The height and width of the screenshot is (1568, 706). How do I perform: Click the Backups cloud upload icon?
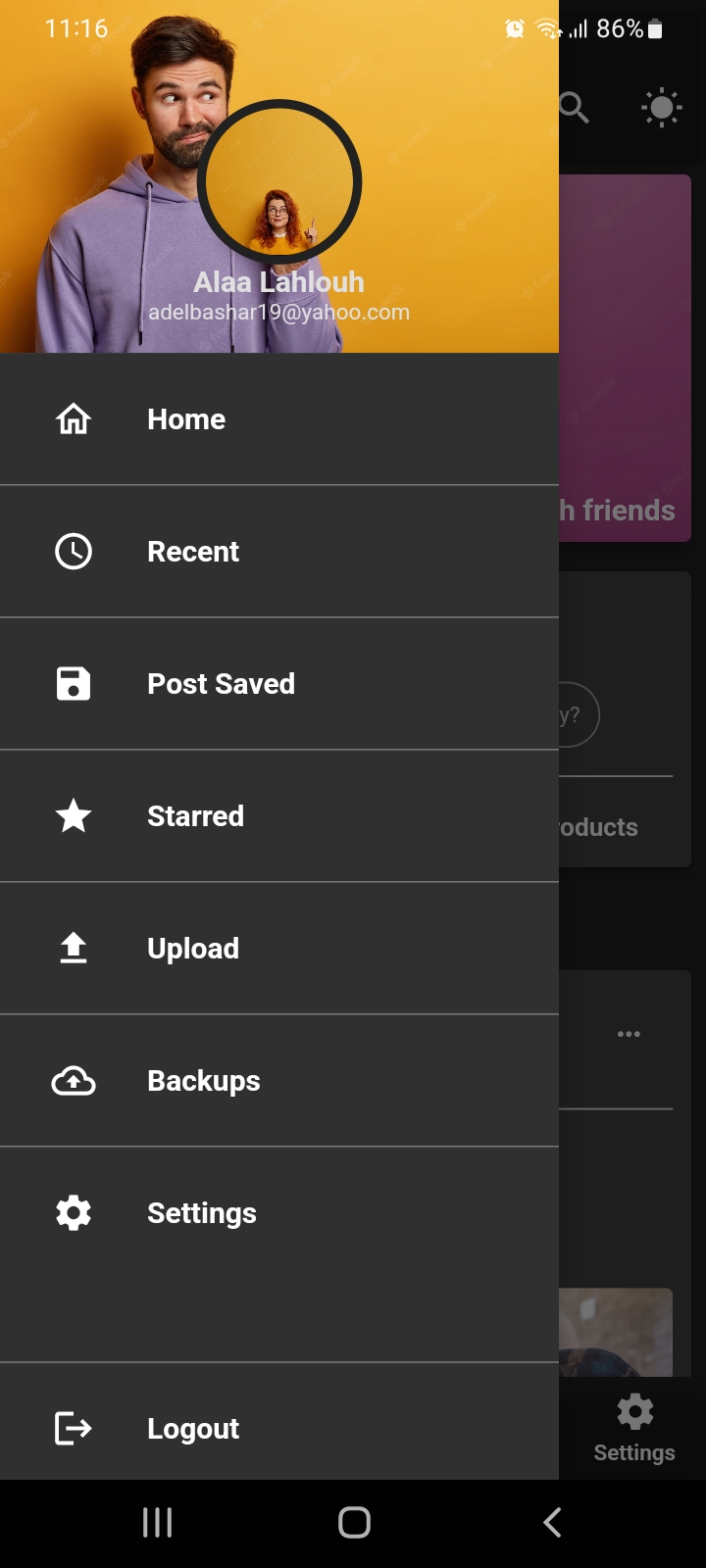[73, 1080]
